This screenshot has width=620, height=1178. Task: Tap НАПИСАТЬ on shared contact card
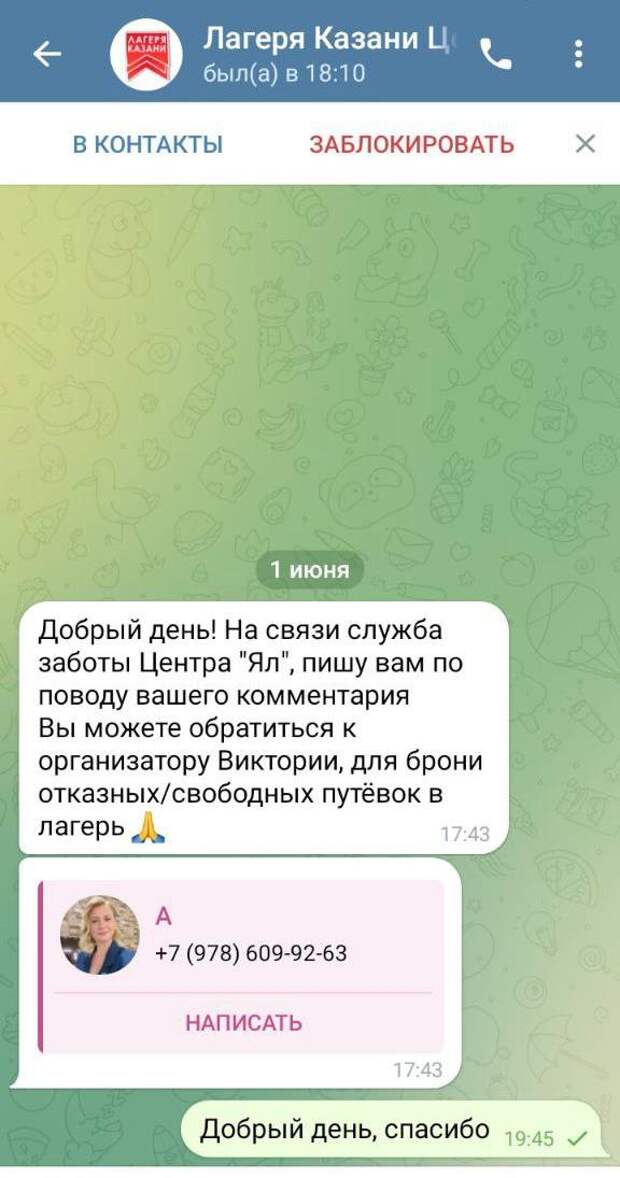pyautogui.click(x=243, y=1023)
